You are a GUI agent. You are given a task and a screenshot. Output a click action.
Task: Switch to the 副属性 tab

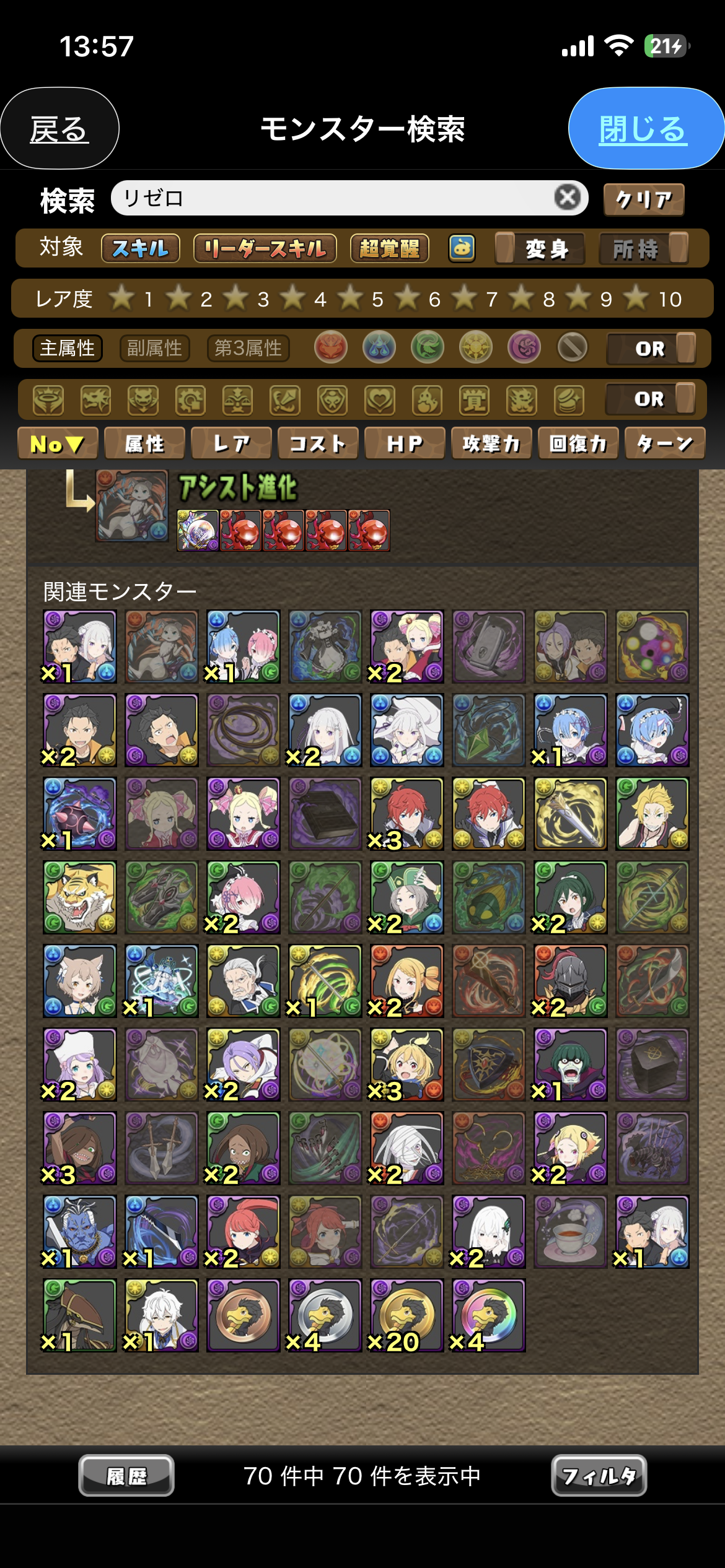pyautogui.click(x=154, y=348)
